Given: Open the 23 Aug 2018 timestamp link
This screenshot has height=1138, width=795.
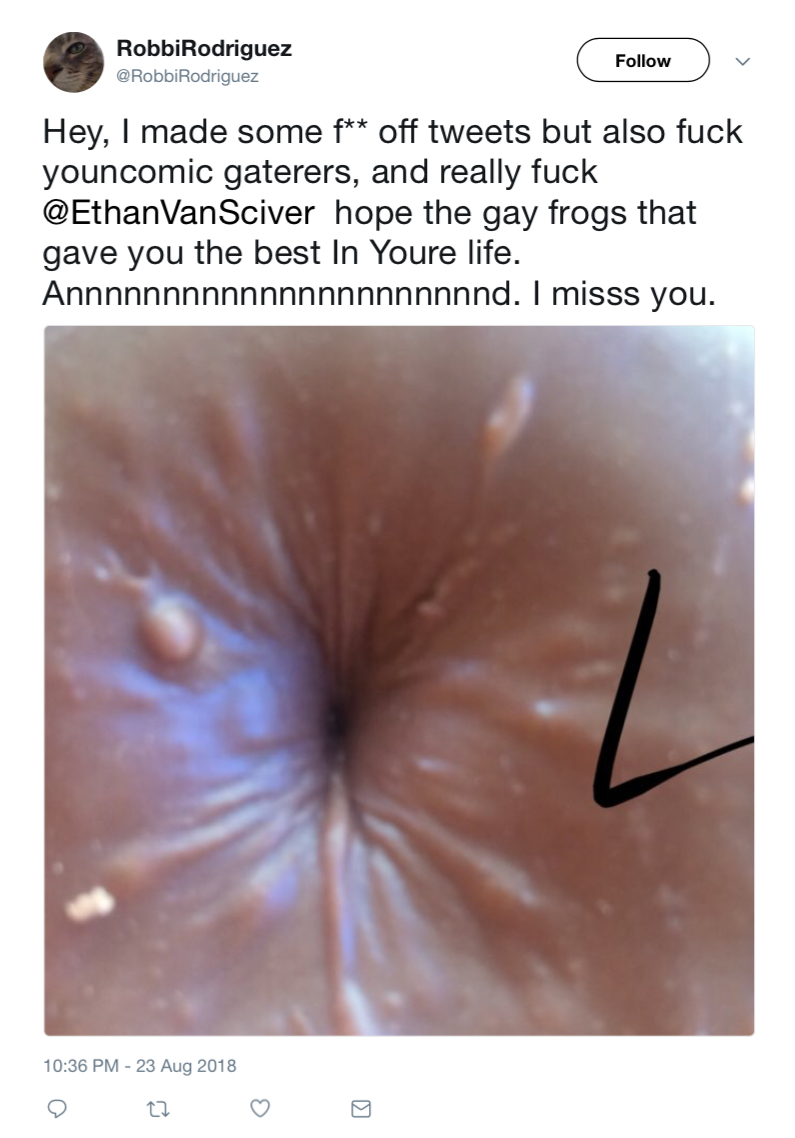Looking at the screenshot, I should (x=140, y=1066).
